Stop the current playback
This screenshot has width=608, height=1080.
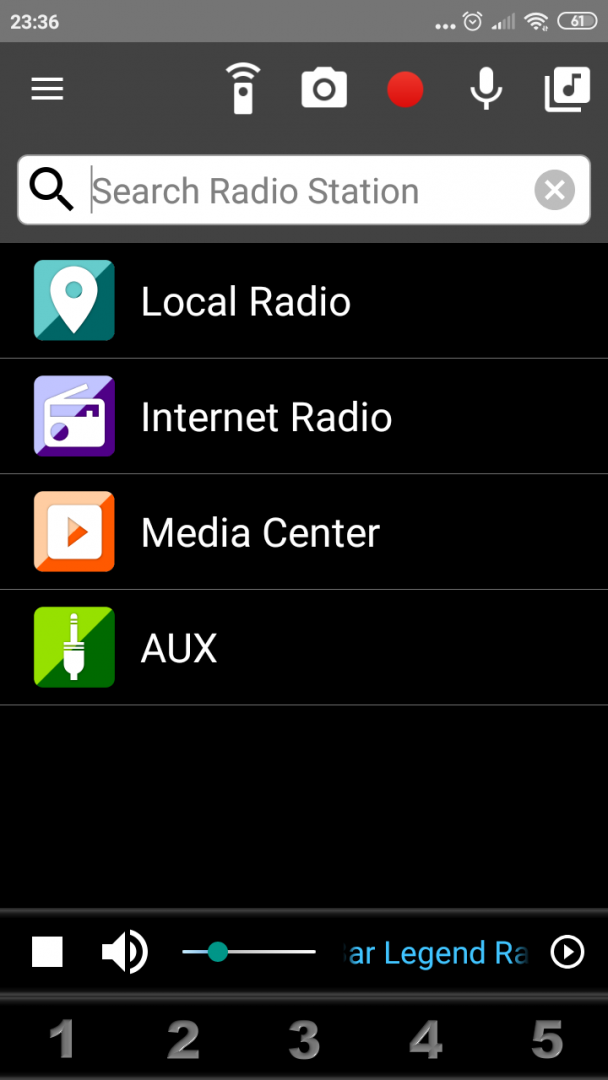47,952
